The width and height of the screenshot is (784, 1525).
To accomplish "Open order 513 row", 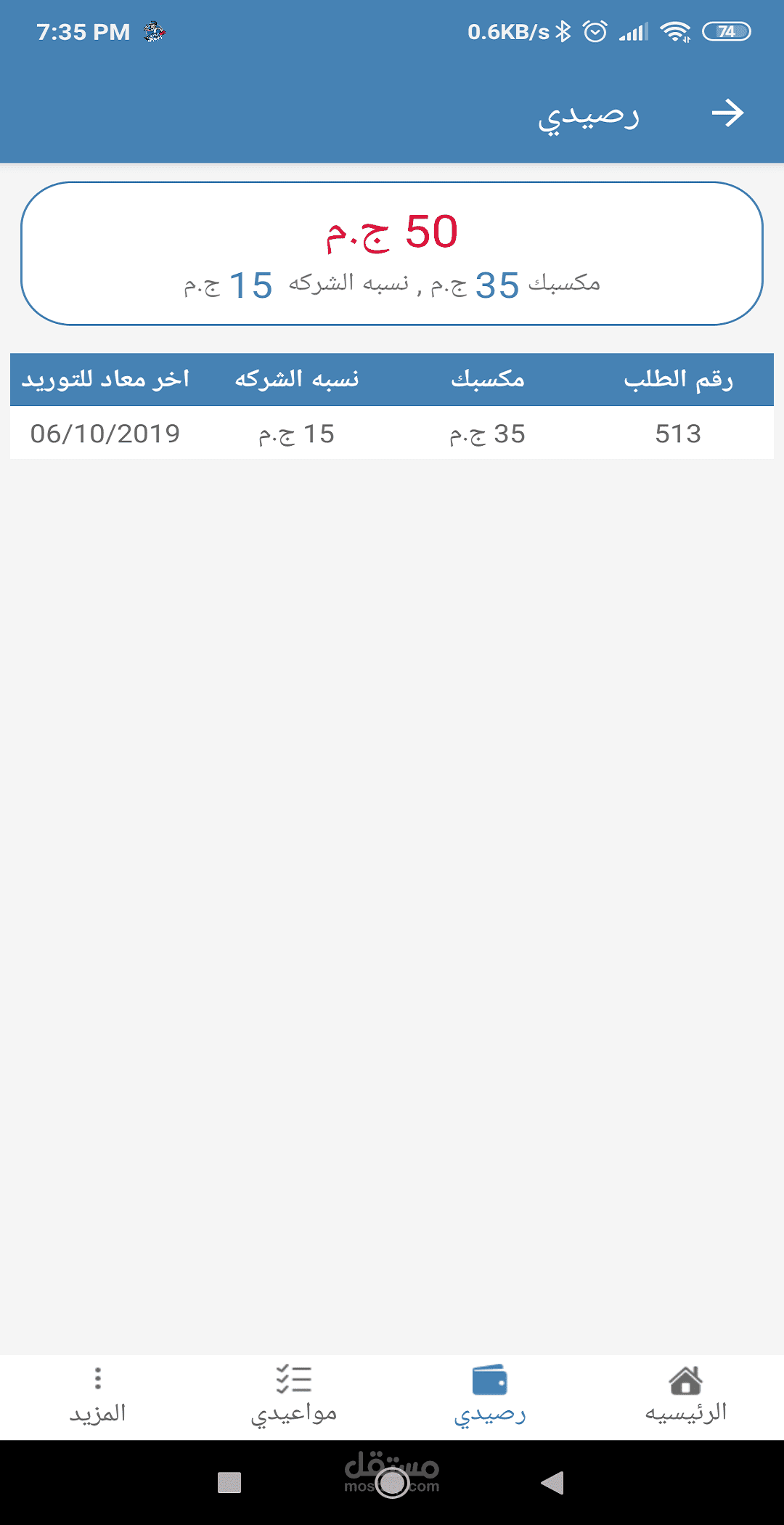I will 392,434.
